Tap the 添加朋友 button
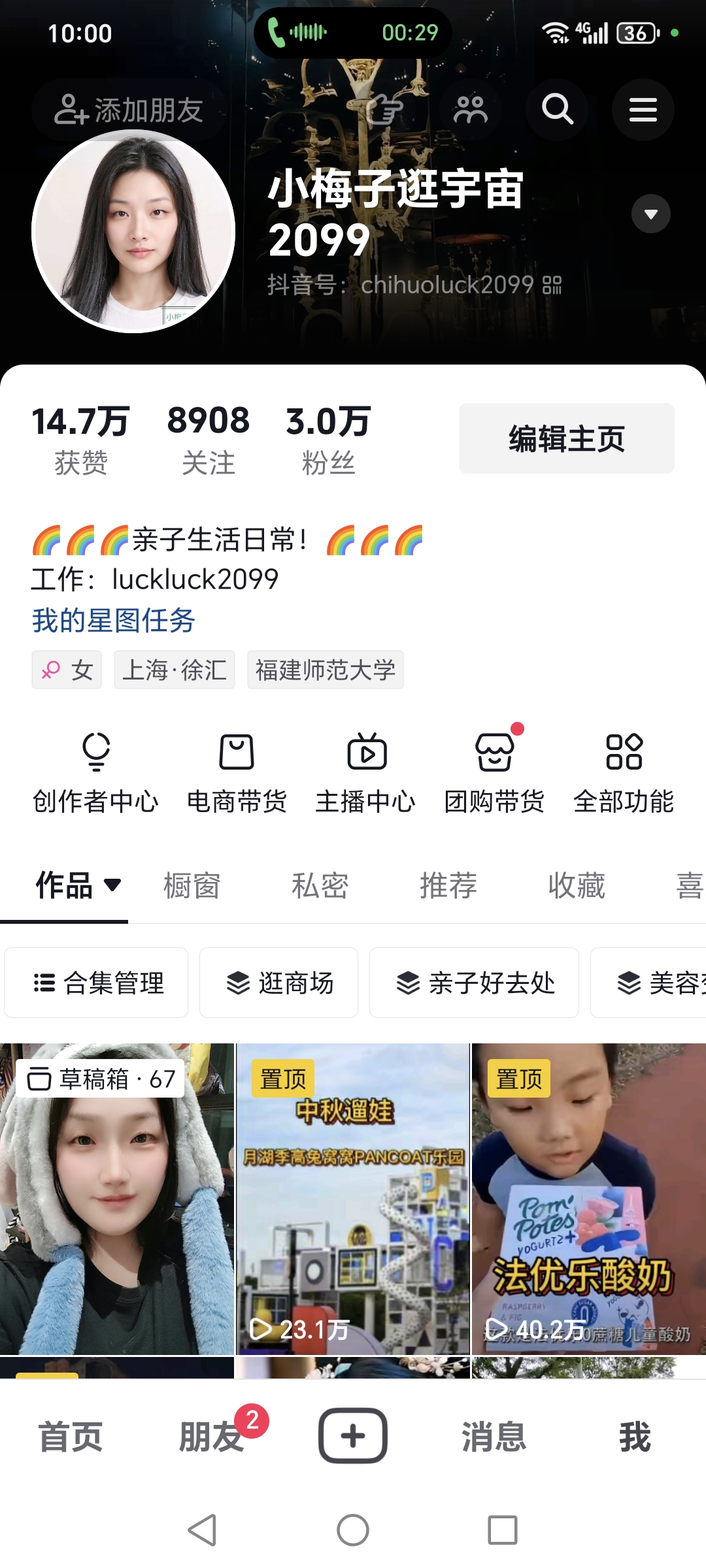 [129, 110]
